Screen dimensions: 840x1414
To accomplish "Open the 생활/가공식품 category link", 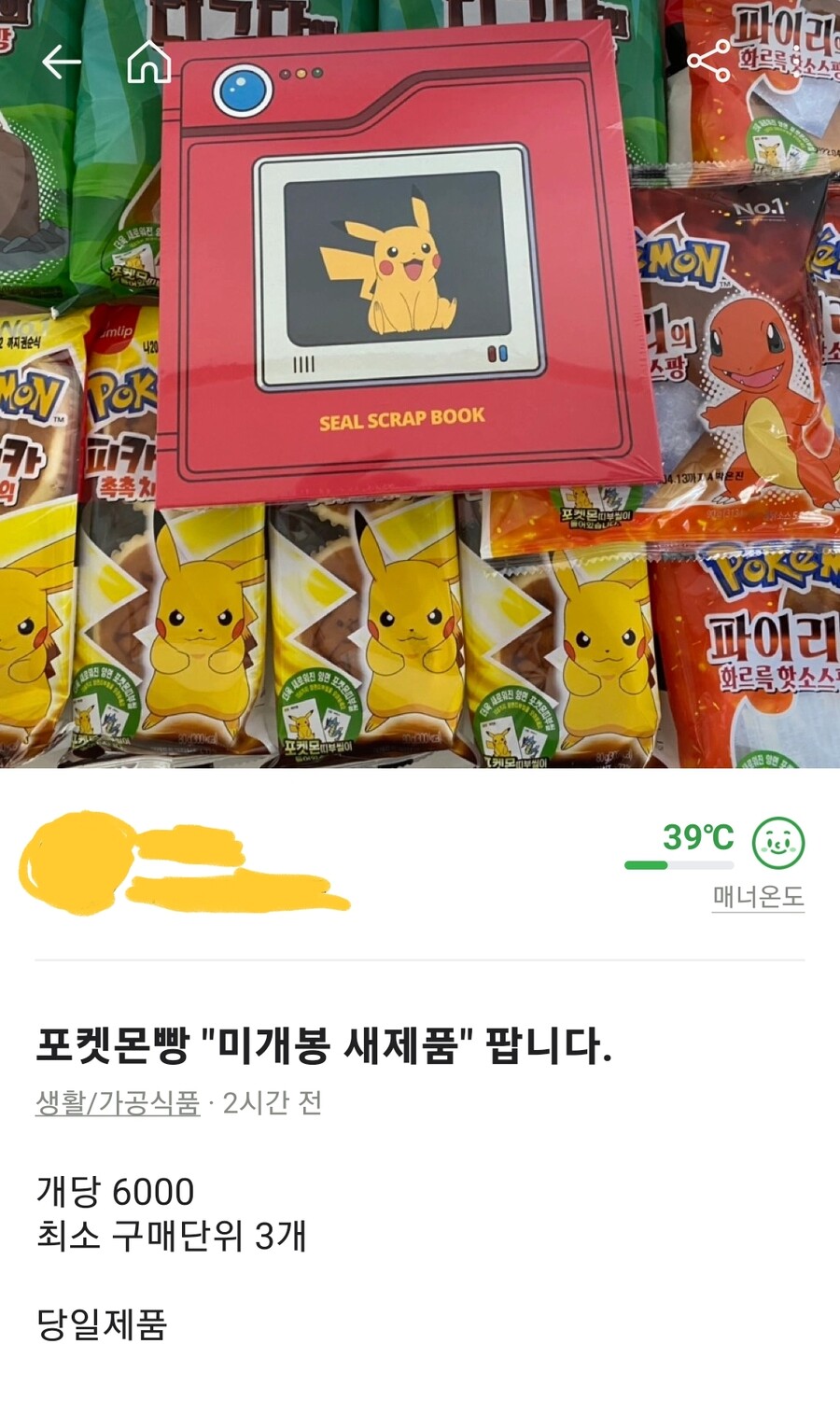I will [x=118, y=1103].
